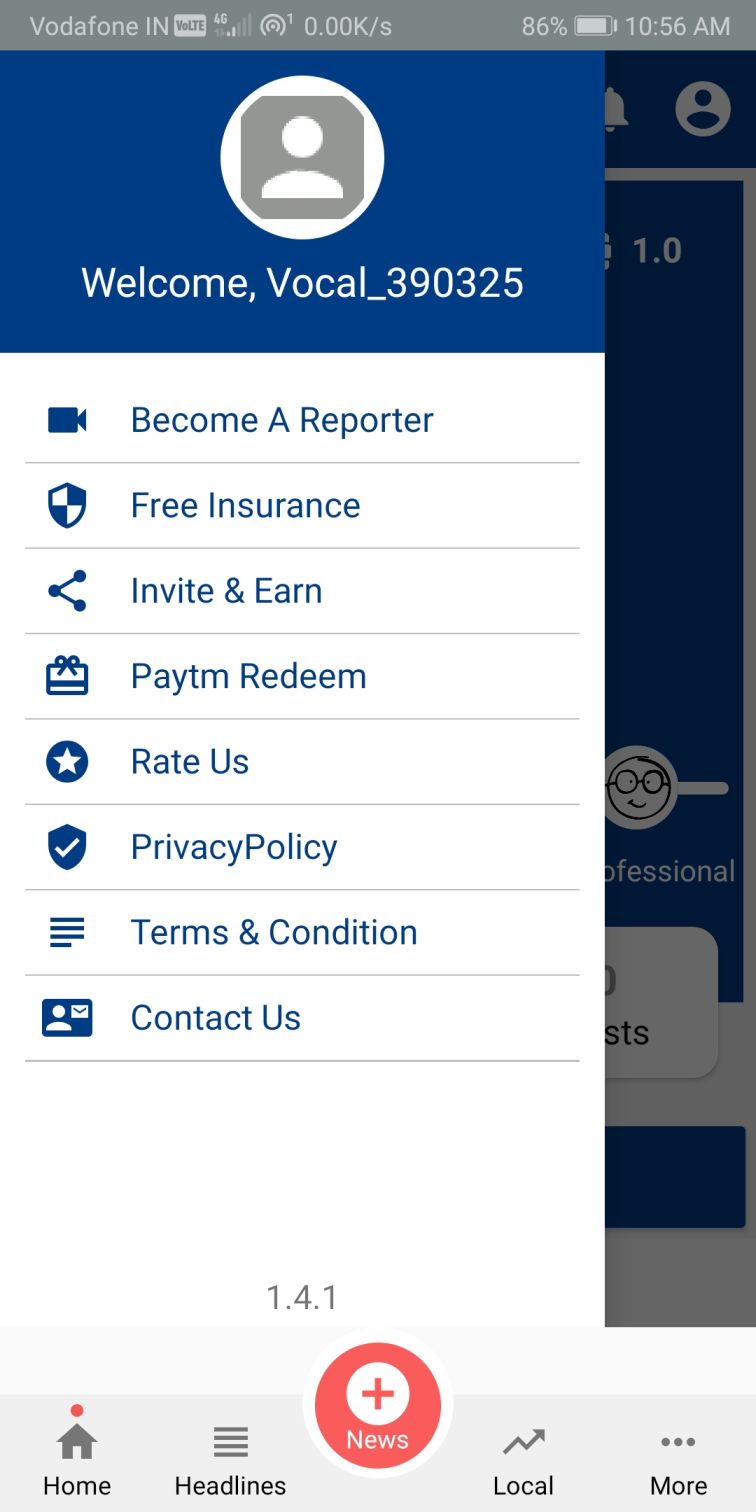The image size is (756, 1512).
Task: Tap the profile avatar in drawer header
Action: pyautogui.click(x=302, y=157)
